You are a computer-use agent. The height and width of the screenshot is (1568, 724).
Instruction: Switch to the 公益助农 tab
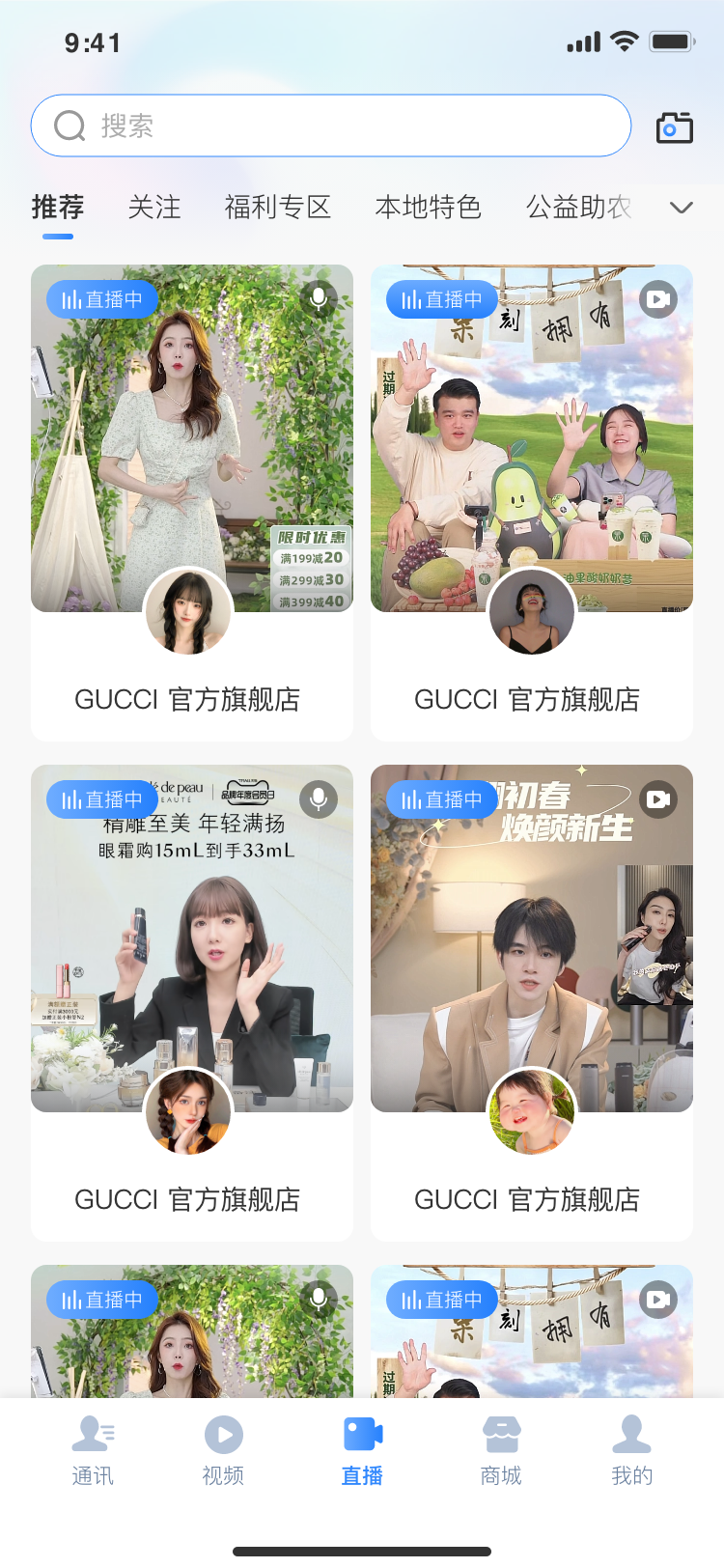[578, 207]
